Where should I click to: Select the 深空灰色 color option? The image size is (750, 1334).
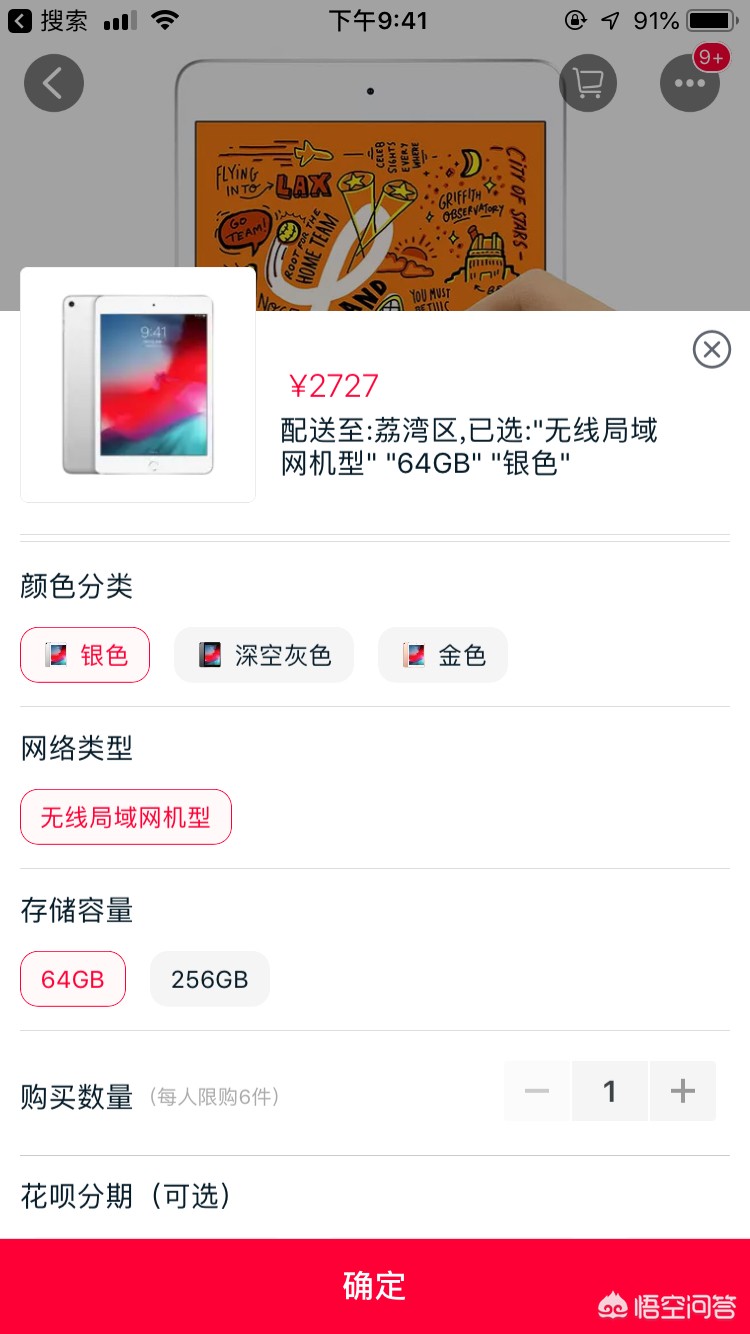[x=263, y=654]
